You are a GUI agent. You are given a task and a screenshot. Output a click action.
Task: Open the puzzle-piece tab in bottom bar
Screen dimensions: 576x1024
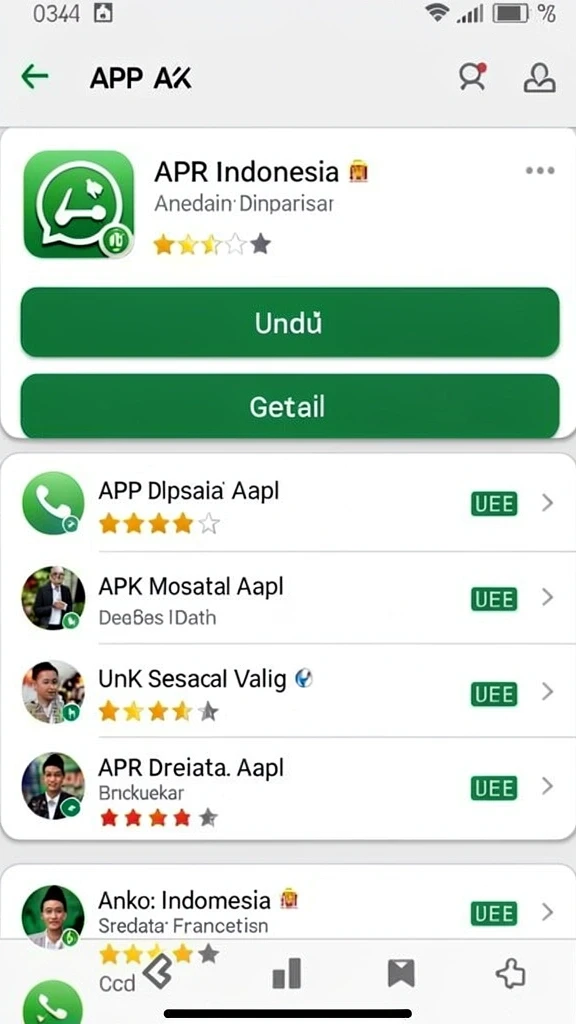[511, 974]
